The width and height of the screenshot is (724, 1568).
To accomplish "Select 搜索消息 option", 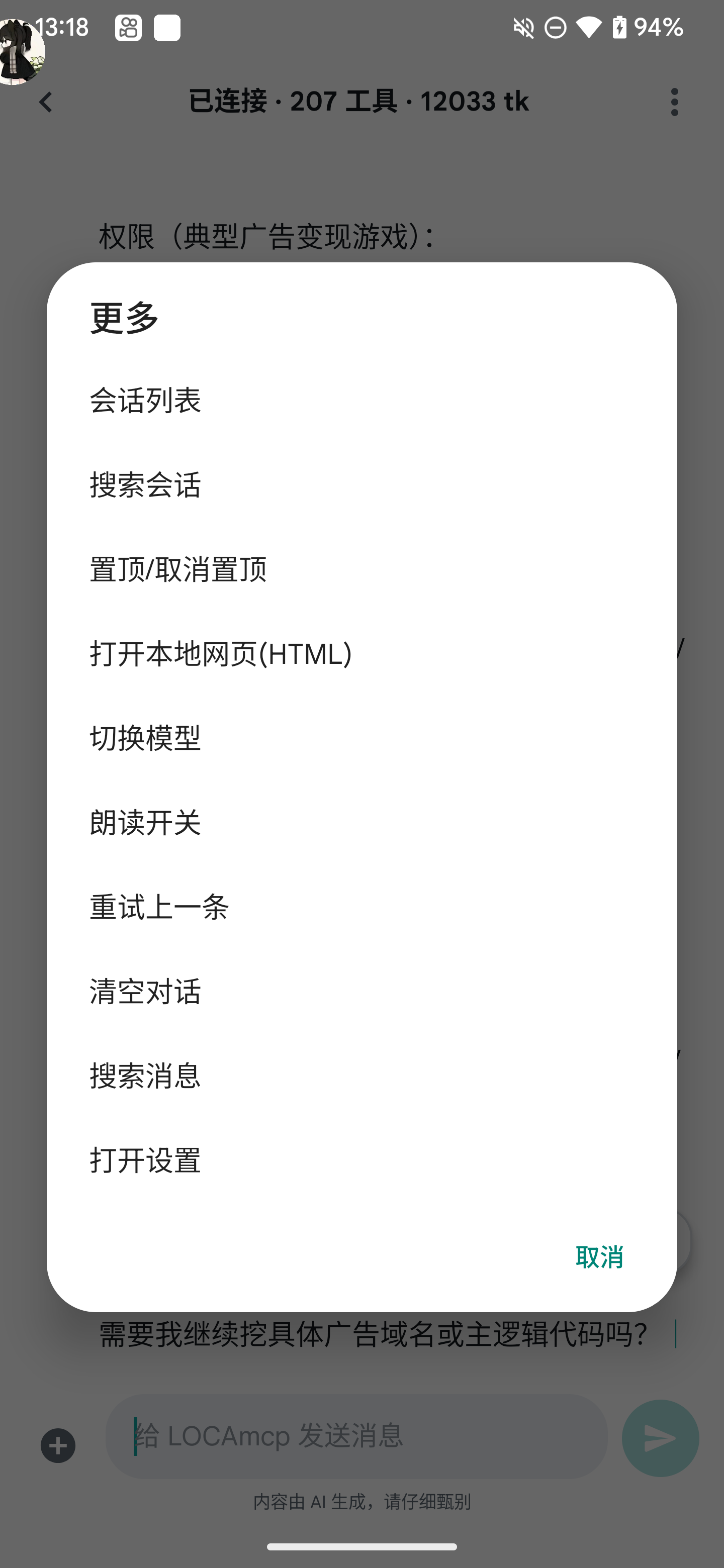I will pos(361,1076).
